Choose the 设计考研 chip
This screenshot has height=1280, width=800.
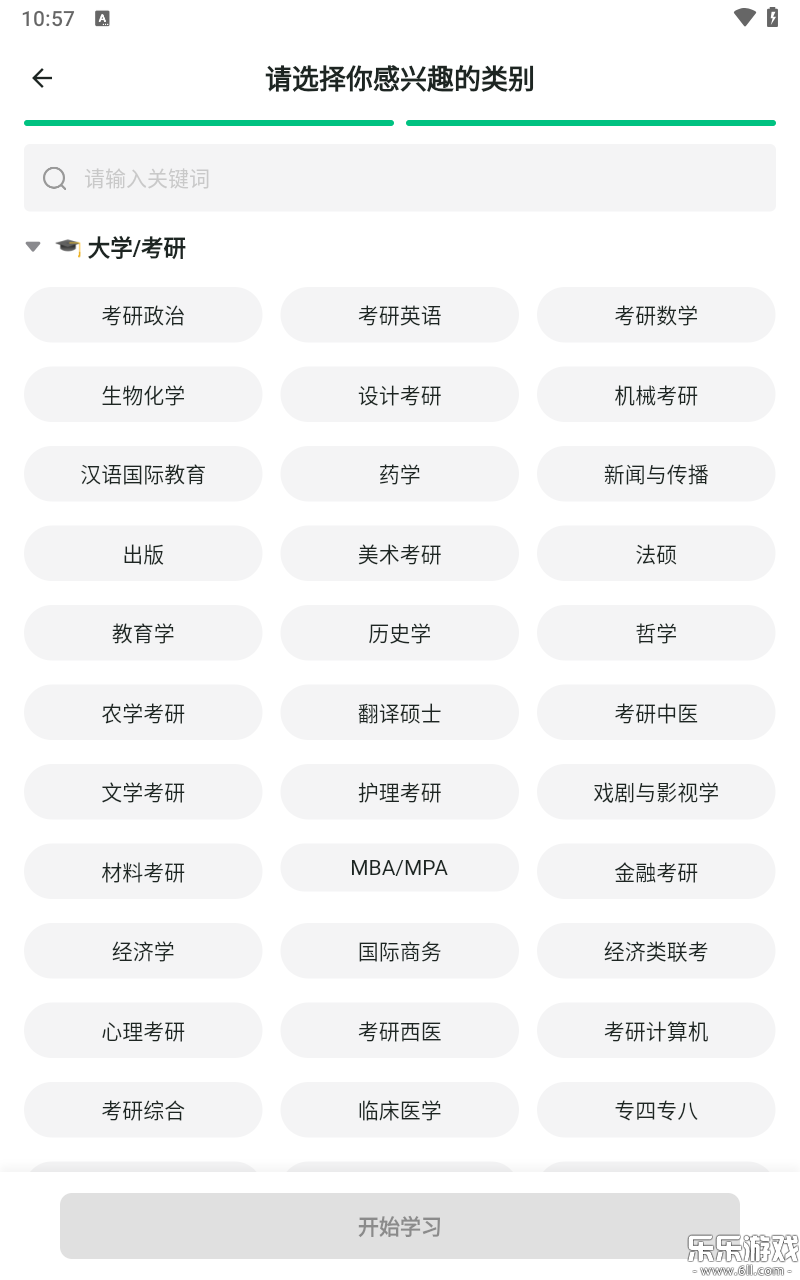click(399, 395)
